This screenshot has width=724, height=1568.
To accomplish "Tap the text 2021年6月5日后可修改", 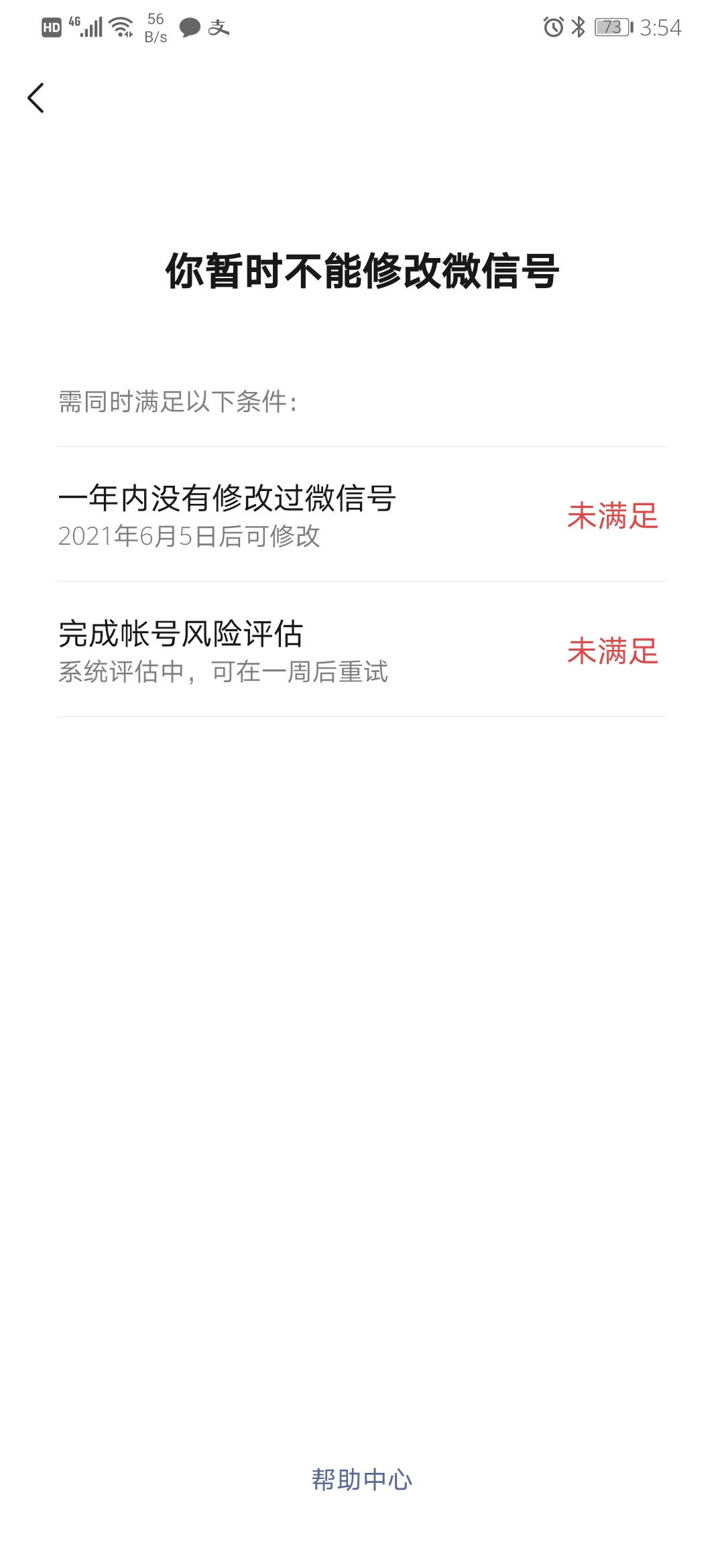I will (190, 536).
